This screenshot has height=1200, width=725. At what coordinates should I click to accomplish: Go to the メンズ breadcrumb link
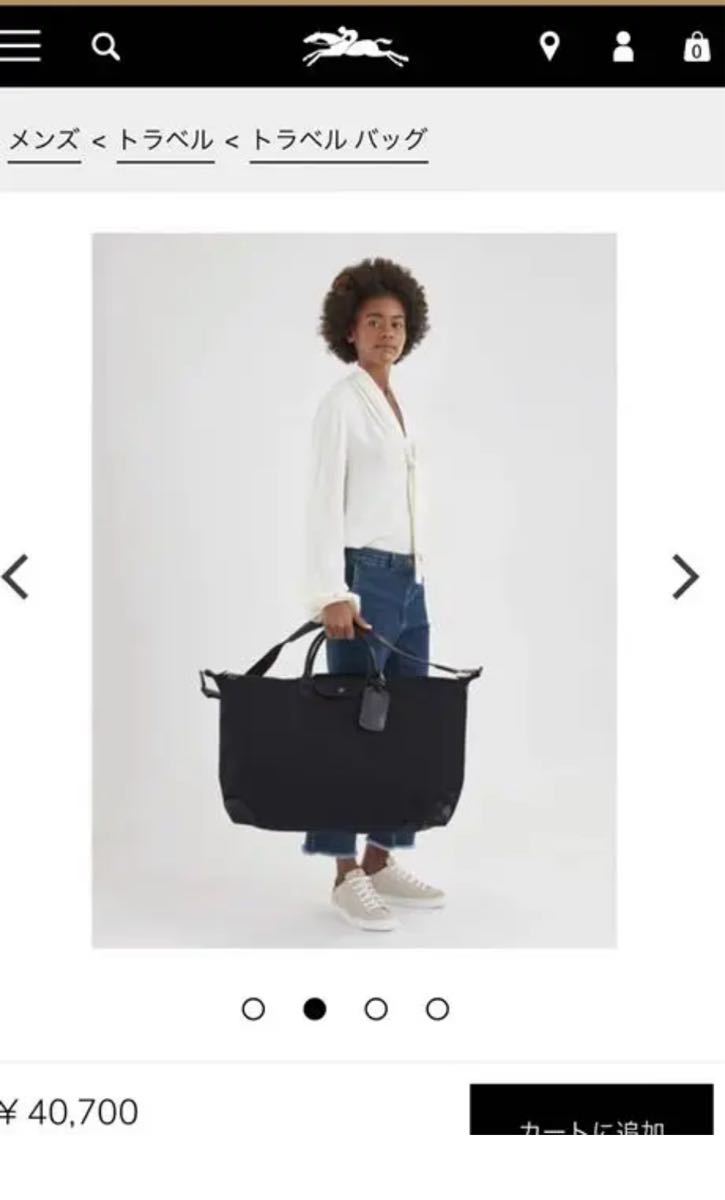click(43, 140)
